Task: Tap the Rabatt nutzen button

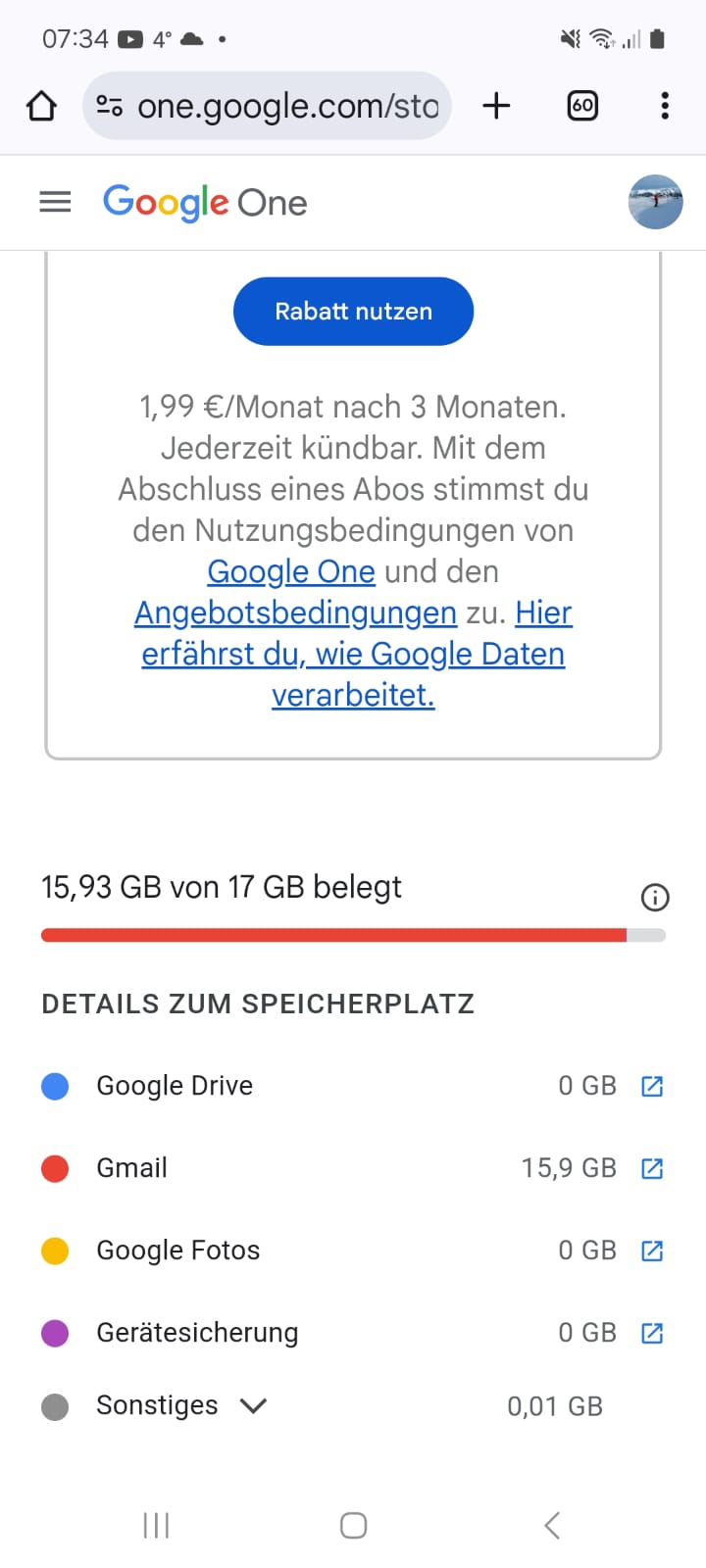Action: pyautogui.click(x=353, y=312)
